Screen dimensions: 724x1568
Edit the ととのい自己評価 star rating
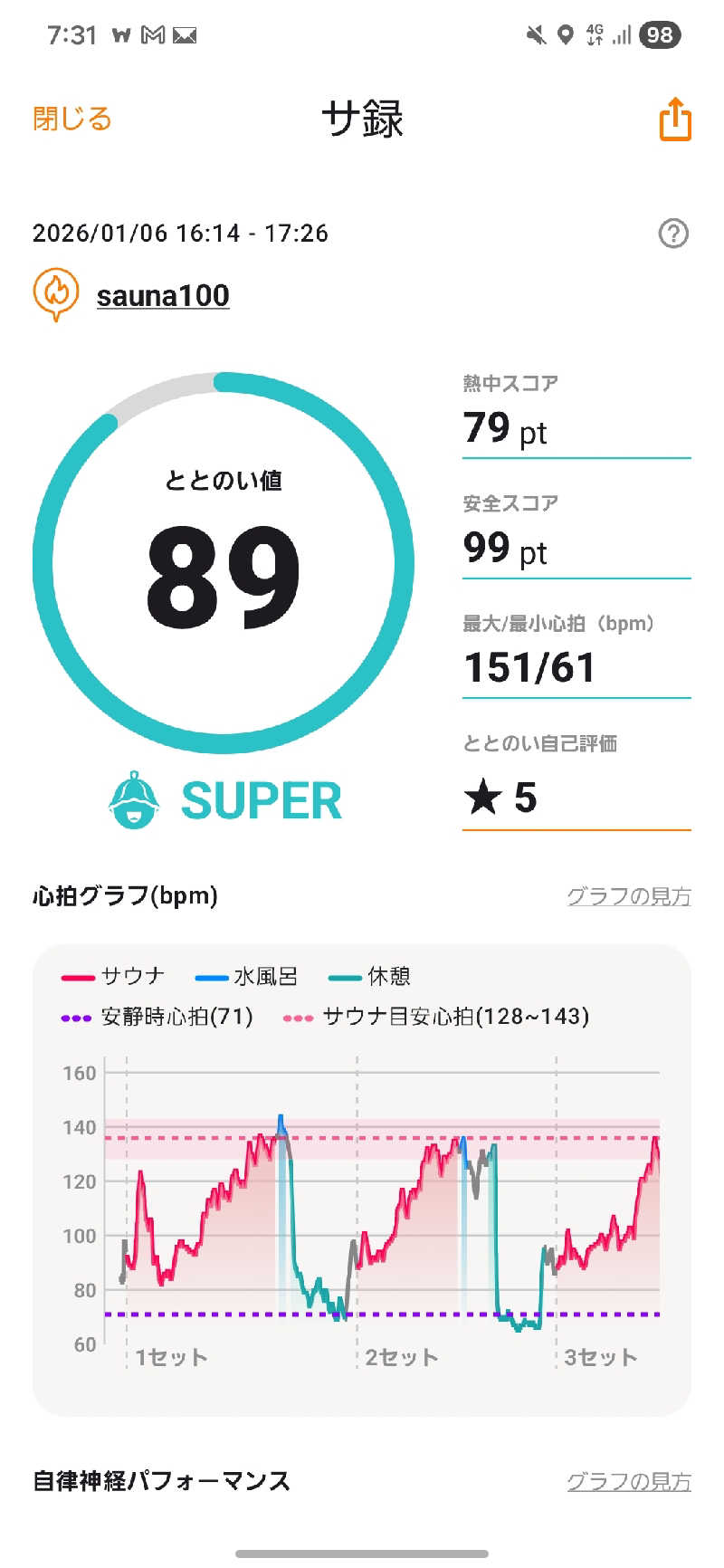click(576, 798)
